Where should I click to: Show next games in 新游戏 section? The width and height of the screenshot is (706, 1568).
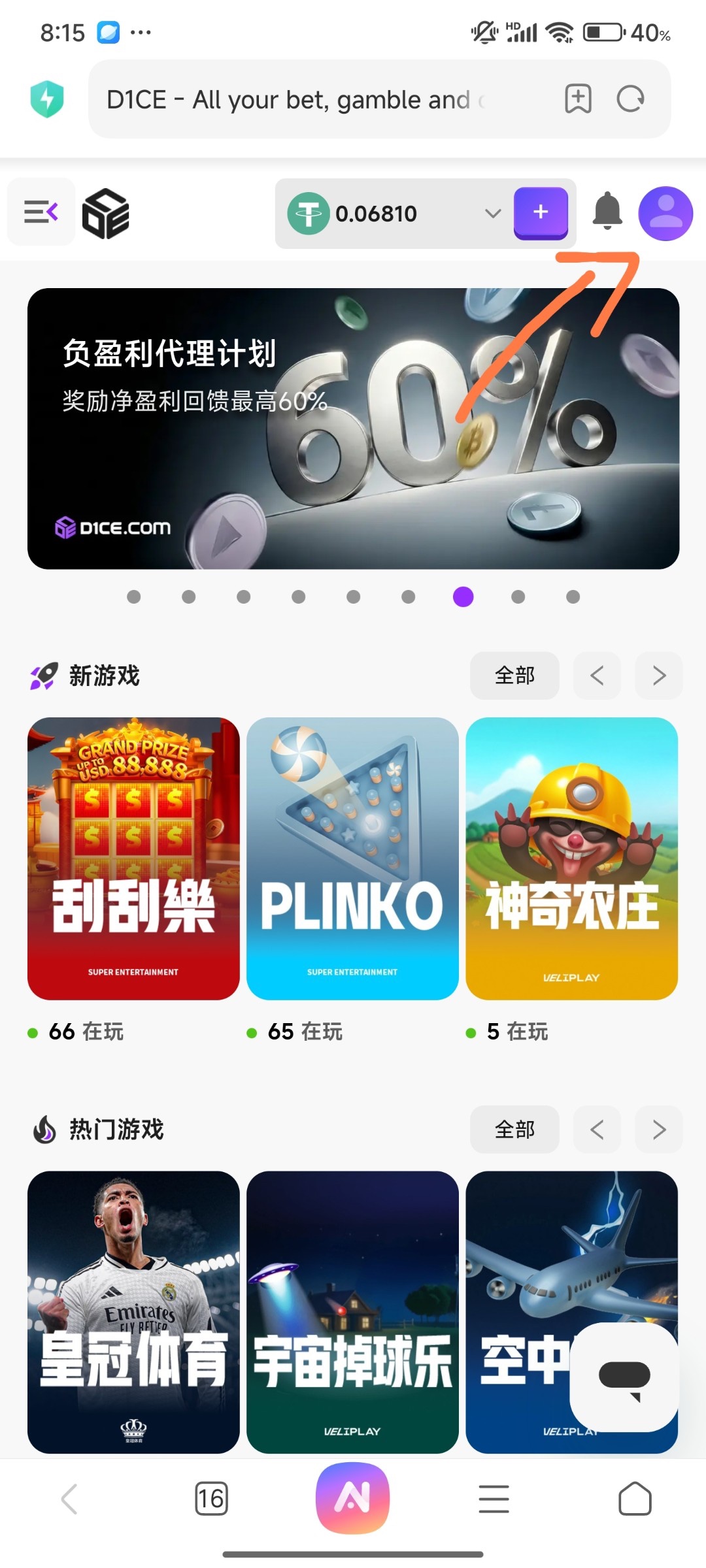(x=658, y=676)
